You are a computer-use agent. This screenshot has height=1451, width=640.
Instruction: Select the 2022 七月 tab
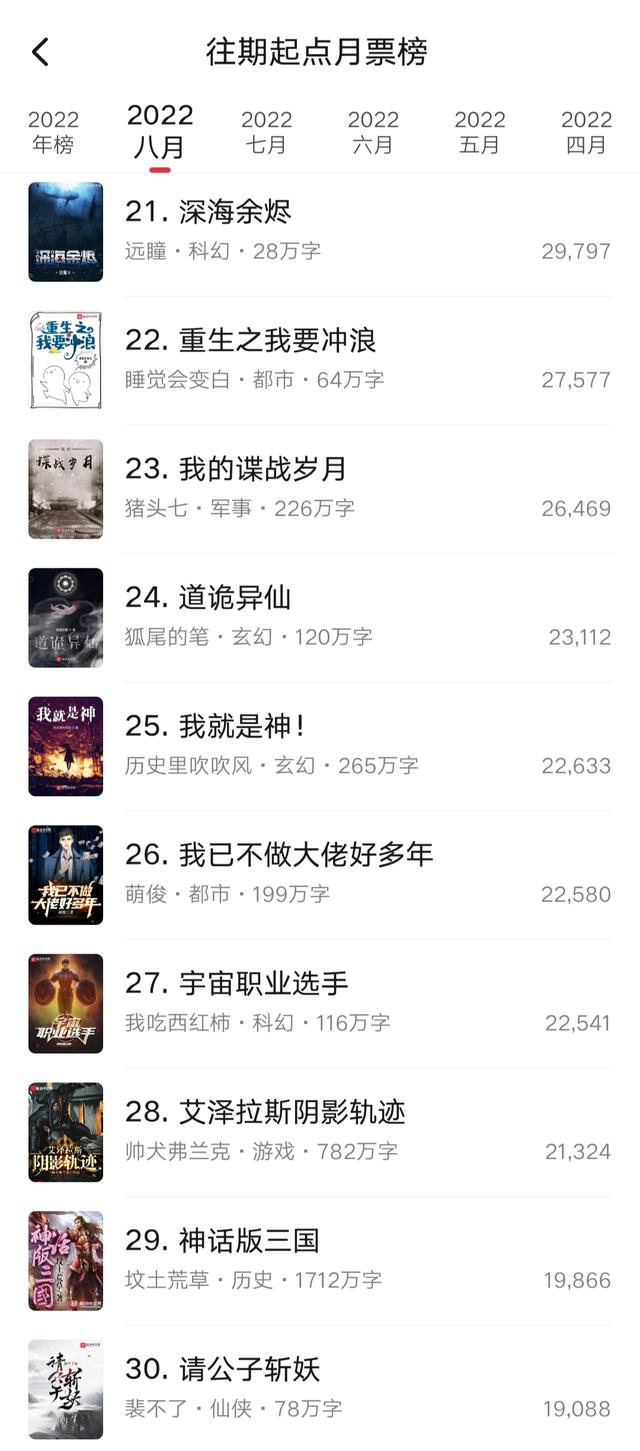click(266, 132)
